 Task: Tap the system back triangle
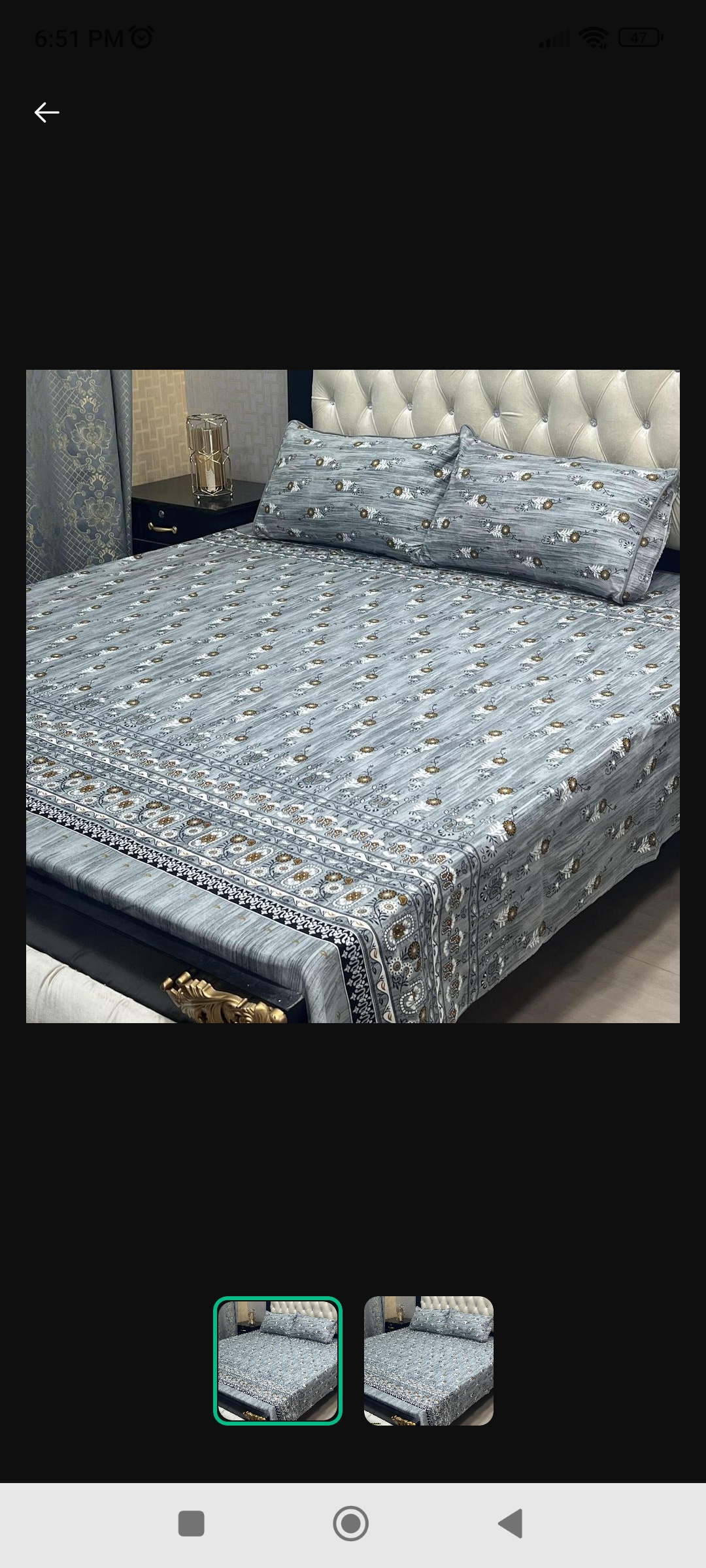pyautogui.click(x=511, y=1523)
